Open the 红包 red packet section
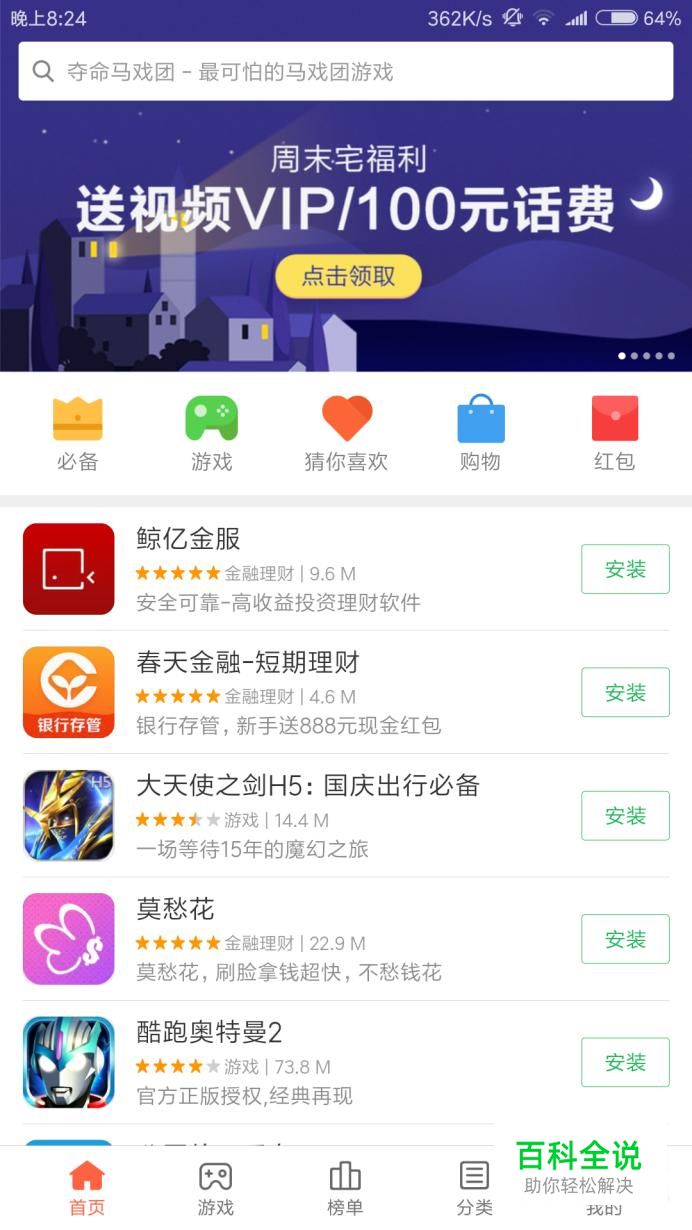This screenshot has width=692, height=1230. tap(614, 433)
